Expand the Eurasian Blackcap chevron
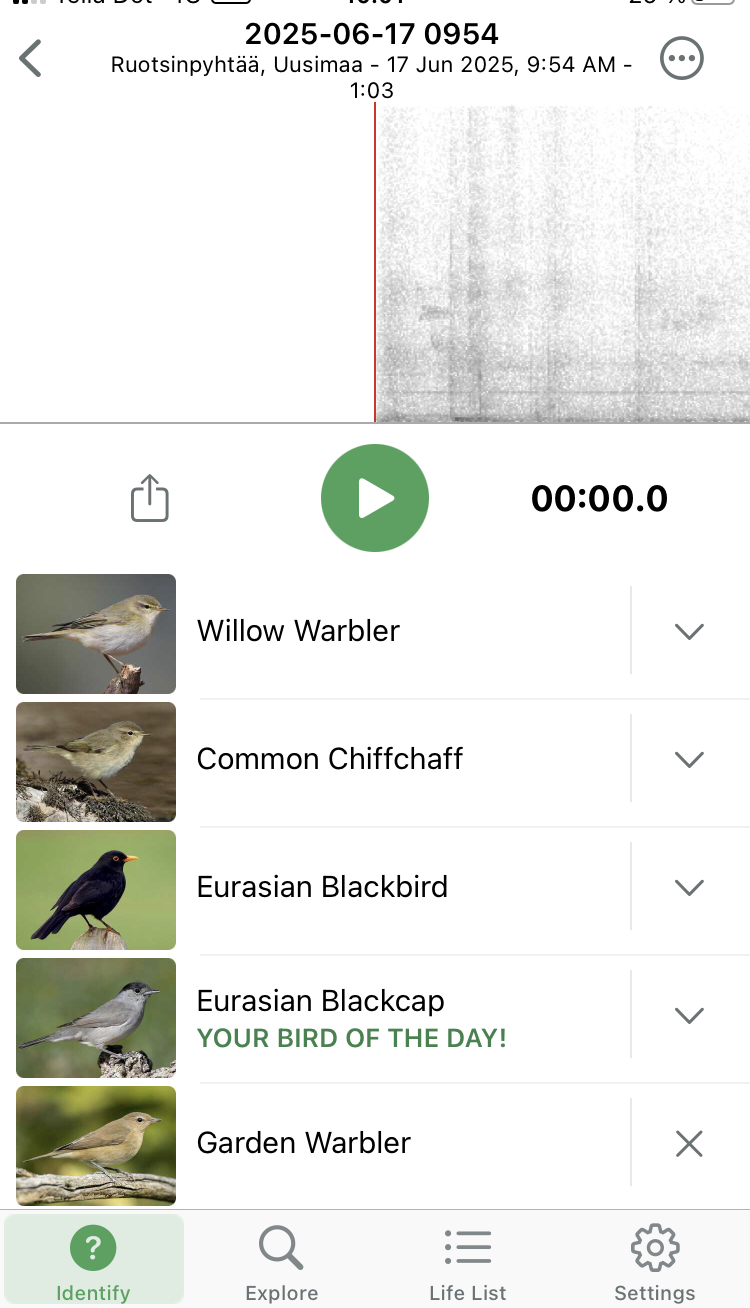Screen dimensions: 750x1308 coord(689,1015)
